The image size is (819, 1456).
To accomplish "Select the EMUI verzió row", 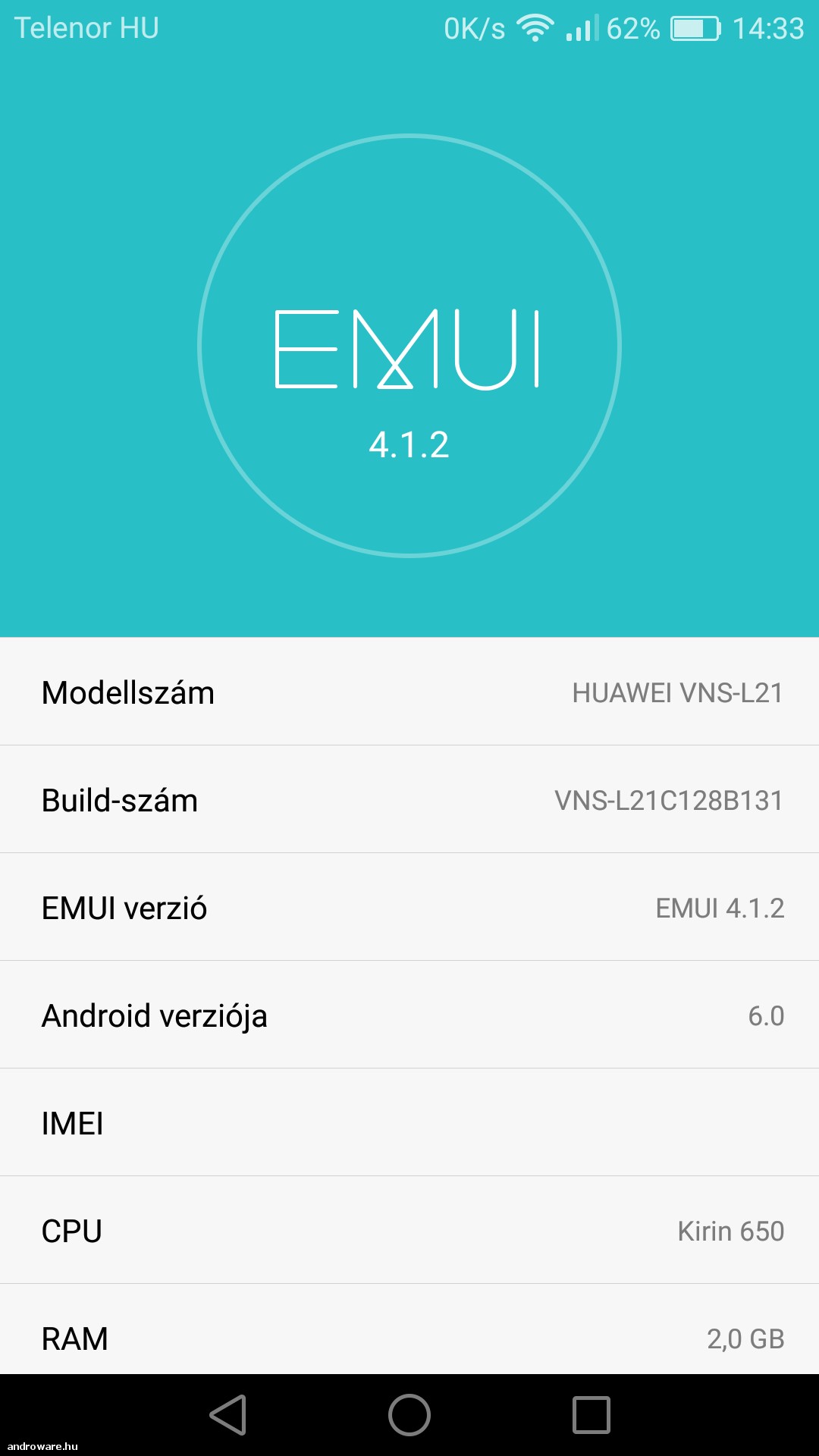I will pos(409,907).
